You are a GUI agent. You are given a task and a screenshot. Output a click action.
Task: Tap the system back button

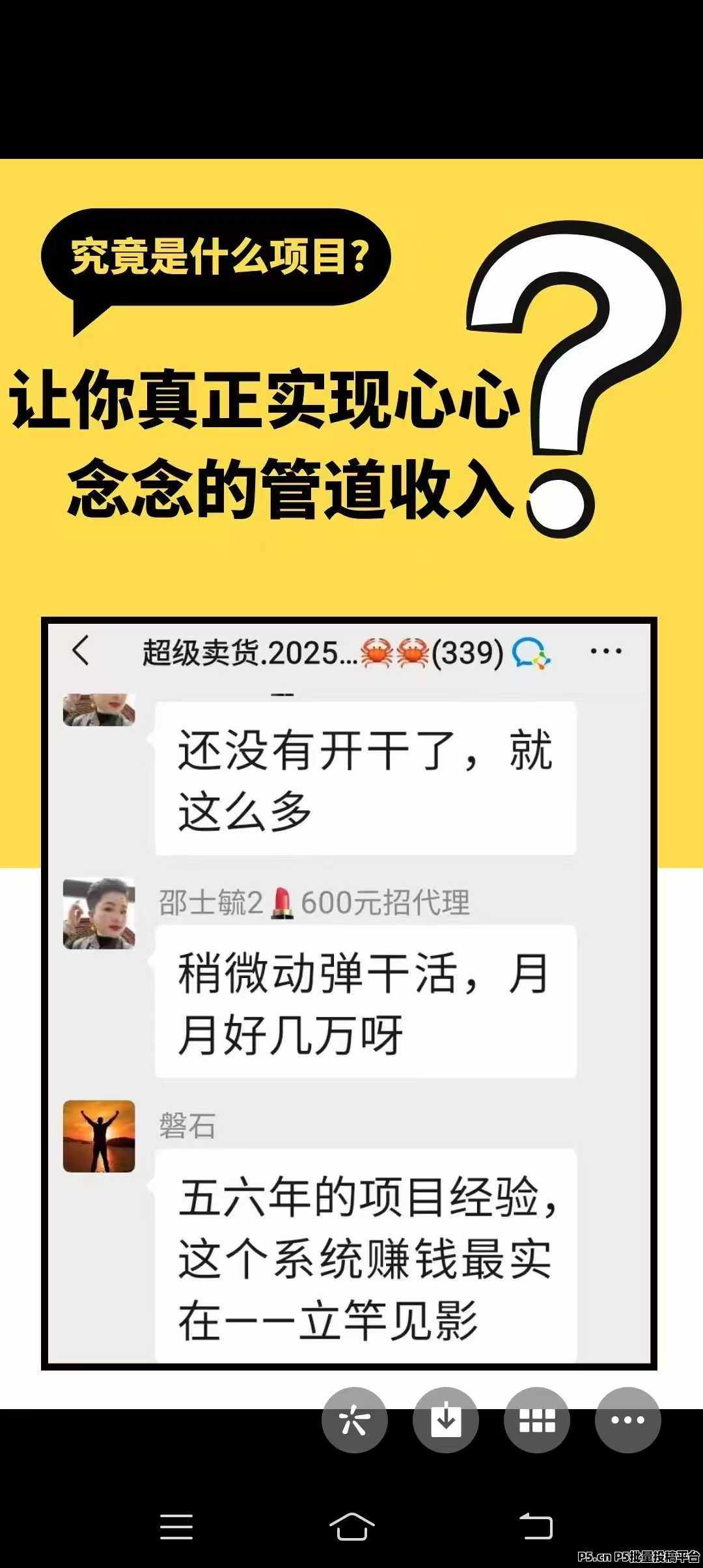click(536, 1526)
